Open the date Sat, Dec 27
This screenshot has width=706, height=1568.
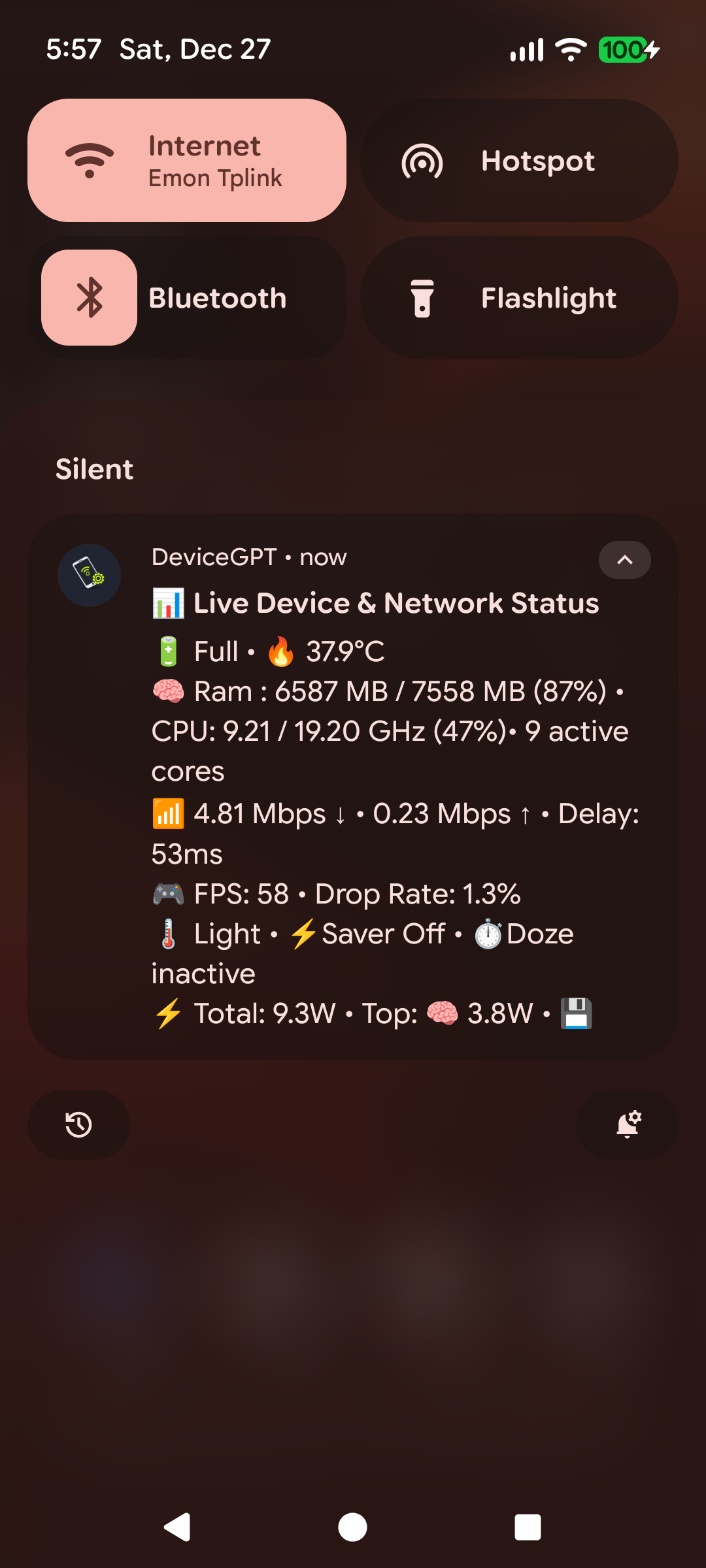(x=194, y=48)
